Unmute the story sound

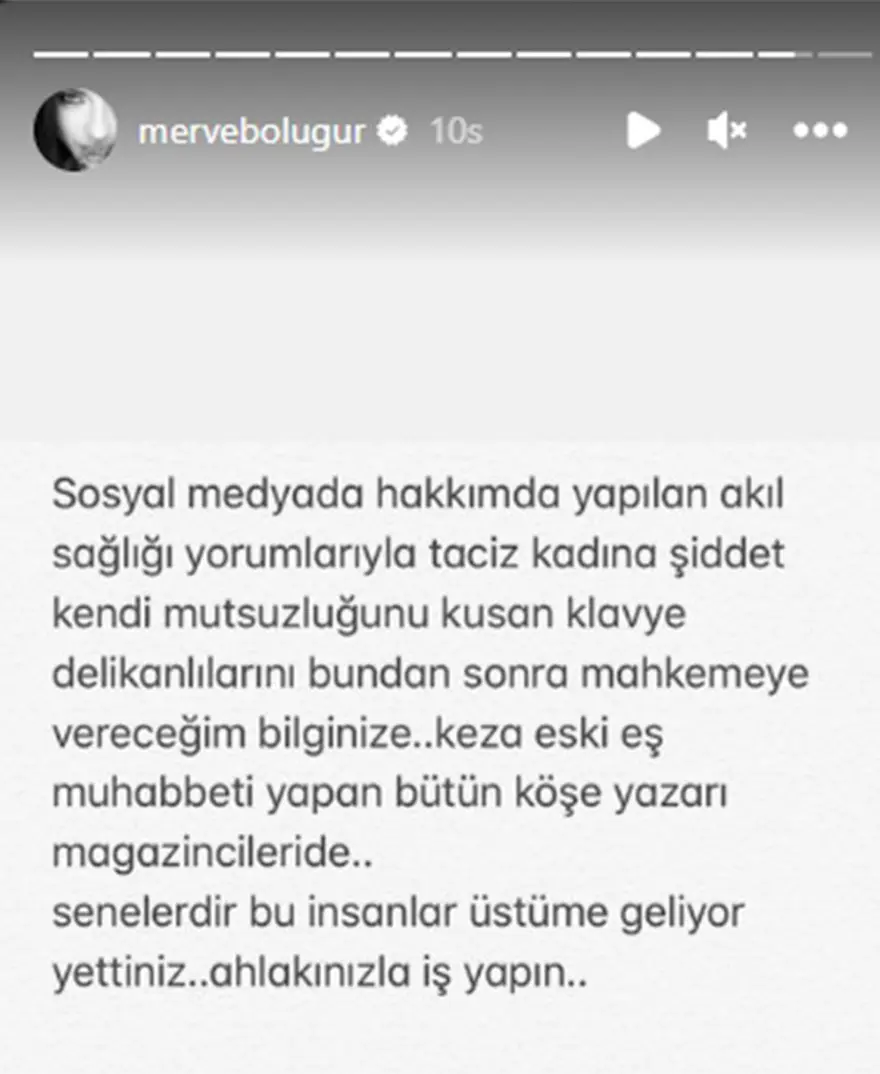tap(727, 130)
